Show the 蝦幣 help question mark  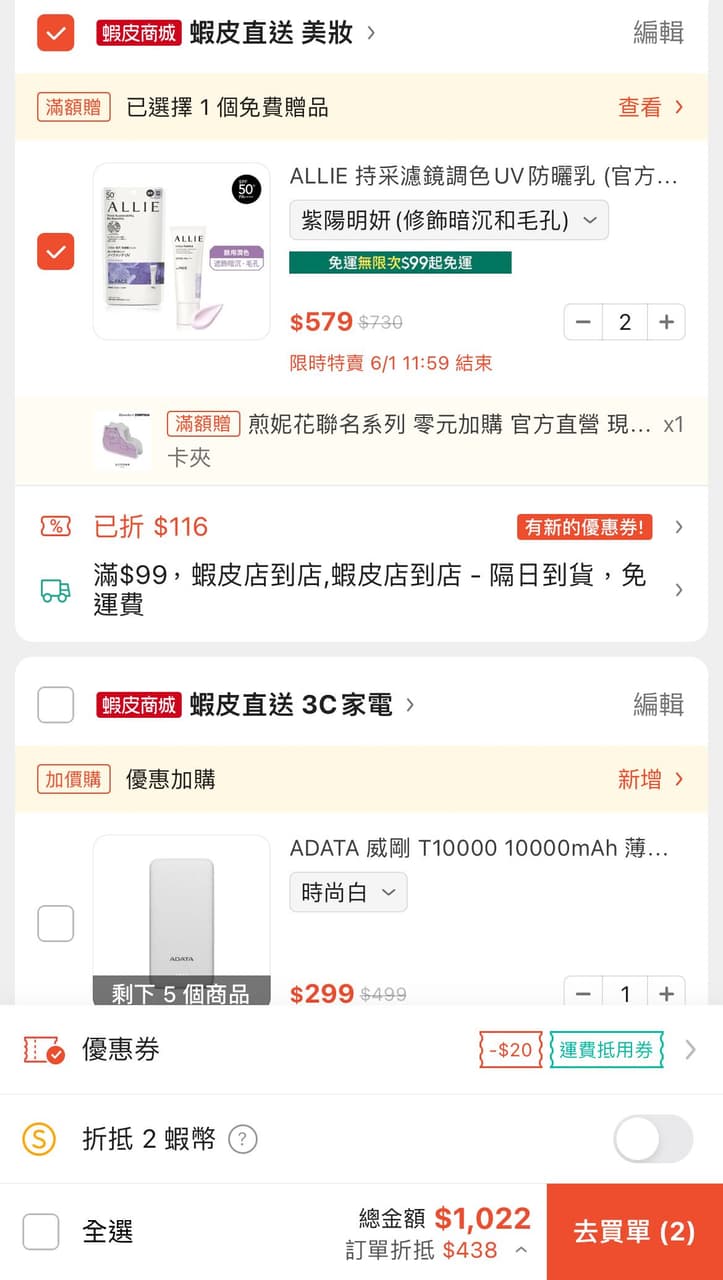(x=243, y=1139)
